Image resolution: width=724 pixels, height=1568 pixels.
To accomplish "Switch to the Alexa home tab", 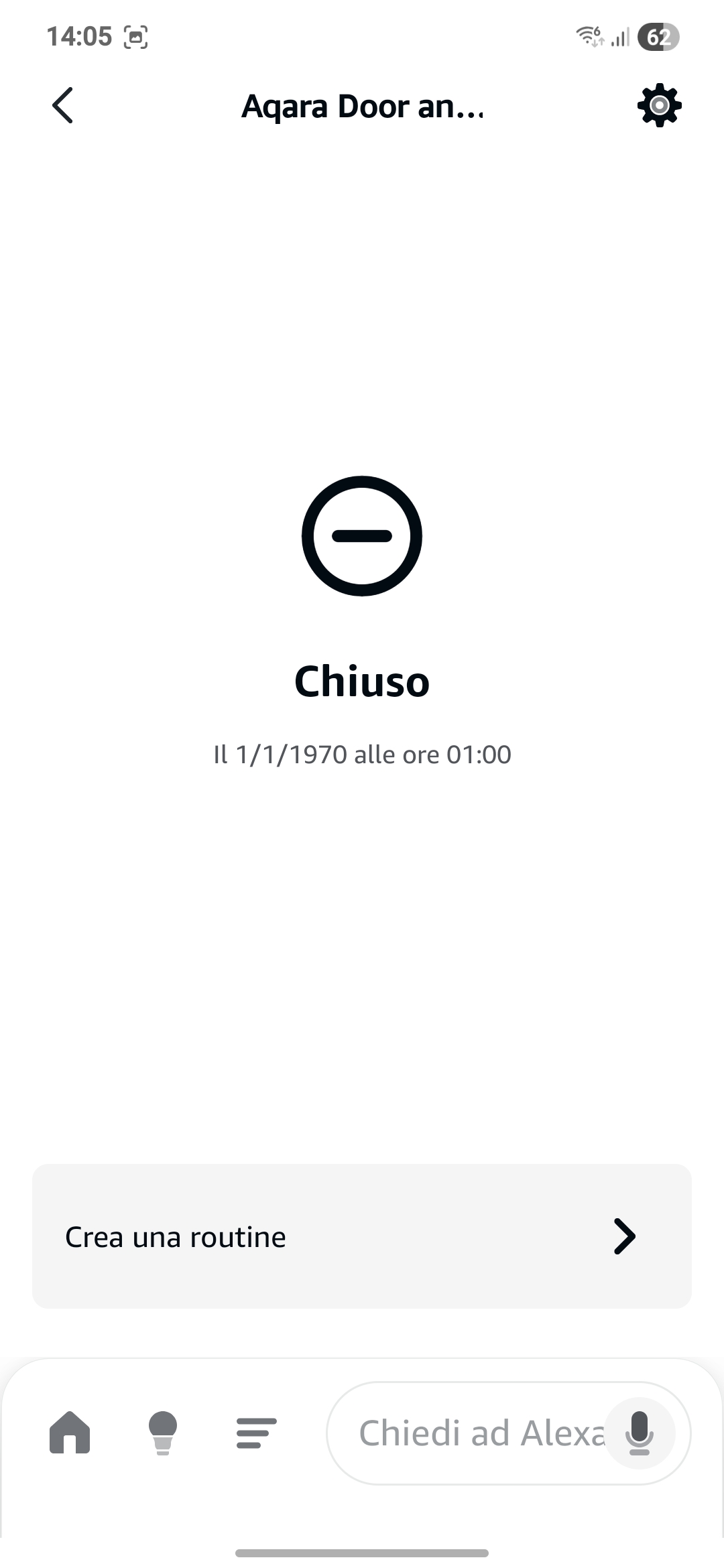I will (70, 1433).
